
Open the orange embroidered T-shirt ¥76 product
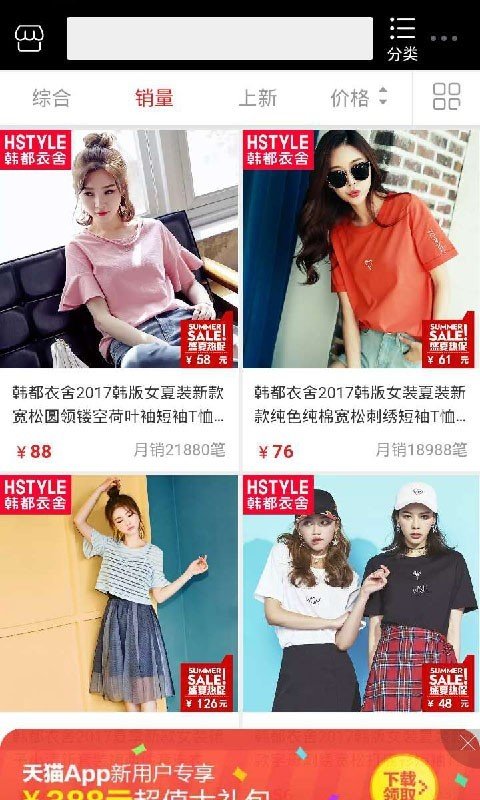coord(361,300)
